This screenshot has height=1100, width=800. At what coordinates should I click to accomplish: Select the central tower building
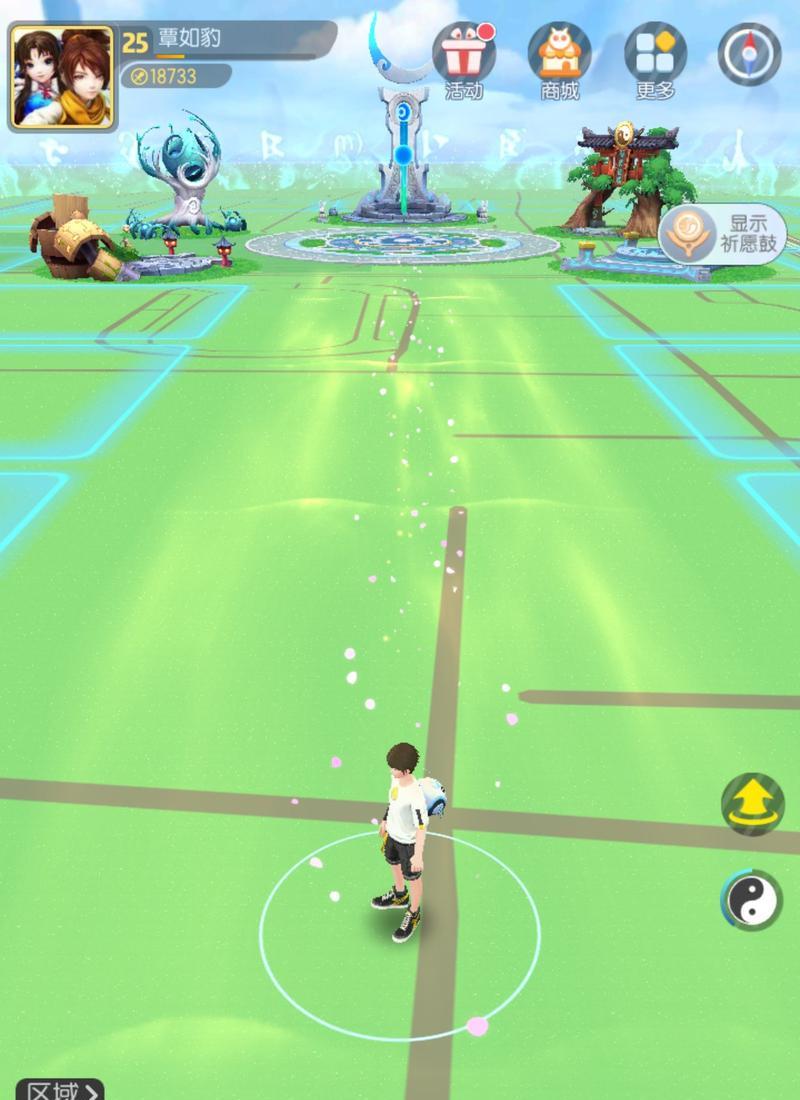[x=403, y=160]
